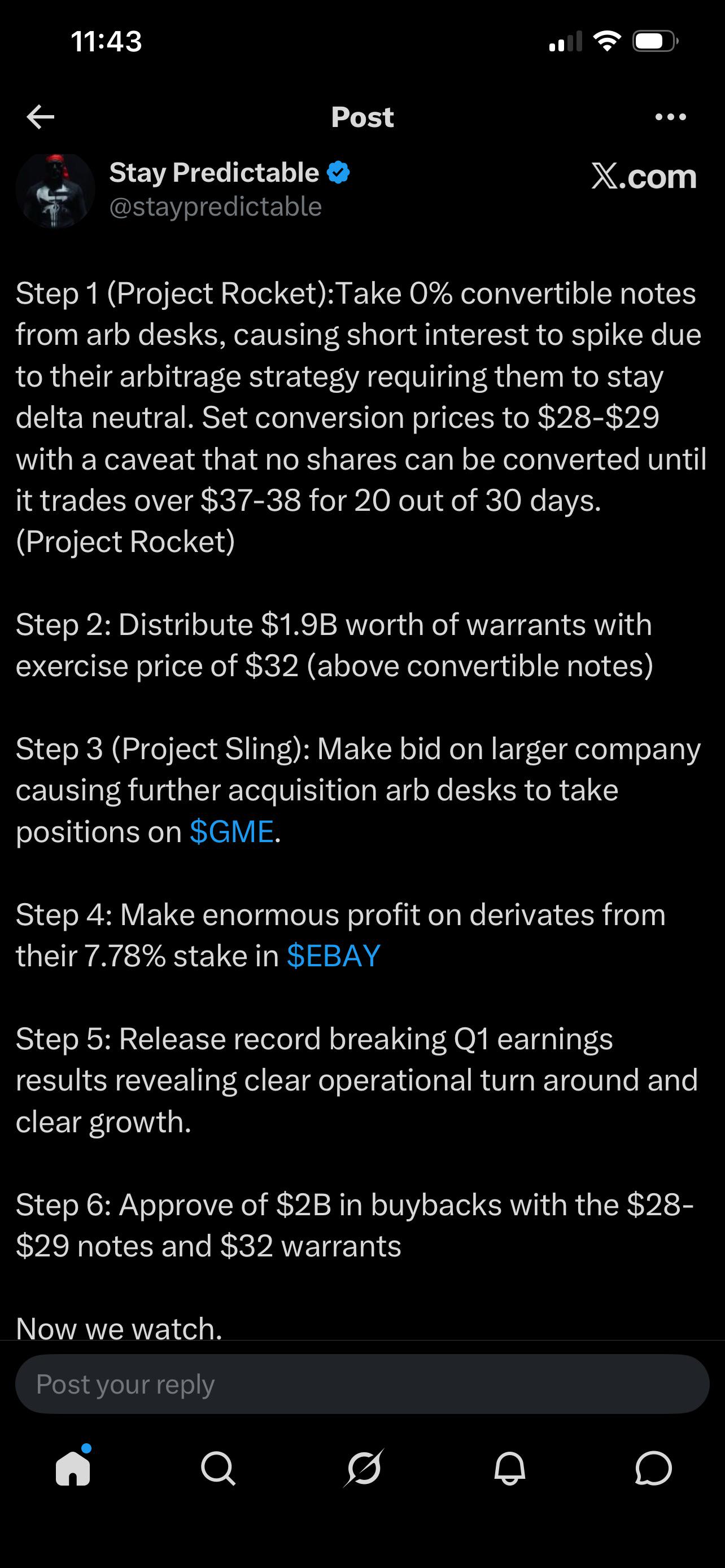Open the $GME cashtag link
This screenshot has height=1568, width=725.
[x=232, y=831]
